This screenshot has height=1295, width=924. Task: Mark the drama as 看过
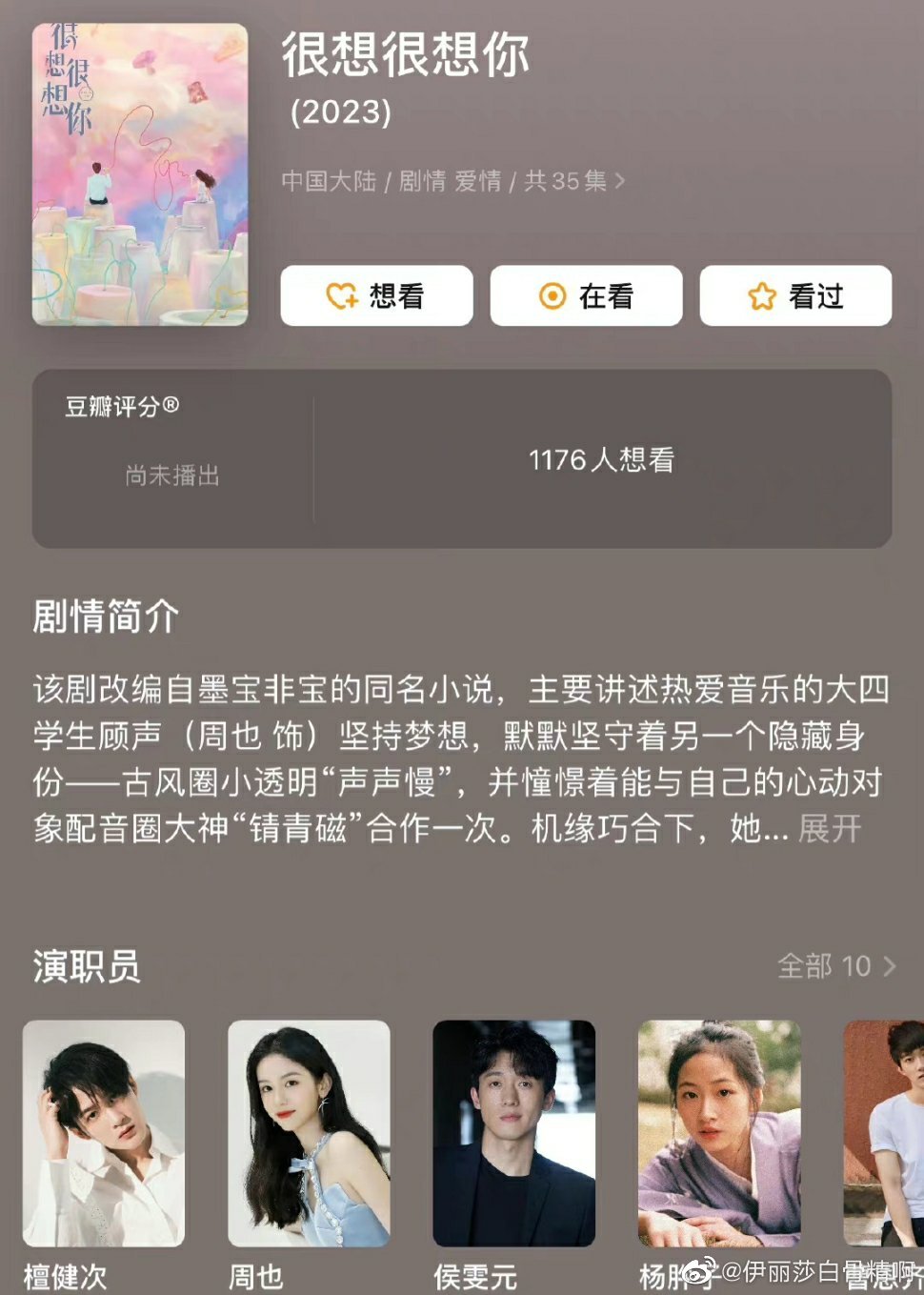click(x=795, y=296)
